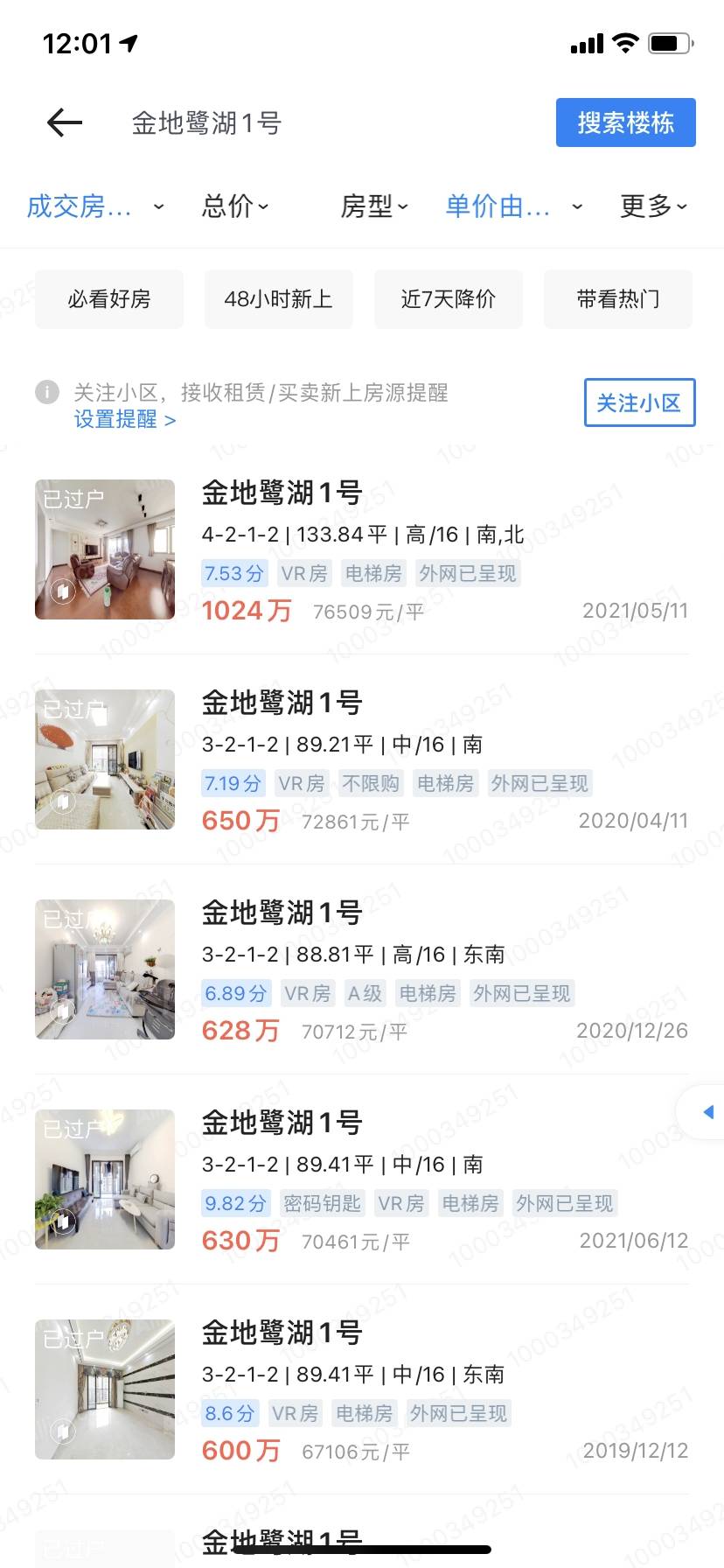Choose the 带看热门 chip
This screenshot has height=1568, width=724.
618,299
